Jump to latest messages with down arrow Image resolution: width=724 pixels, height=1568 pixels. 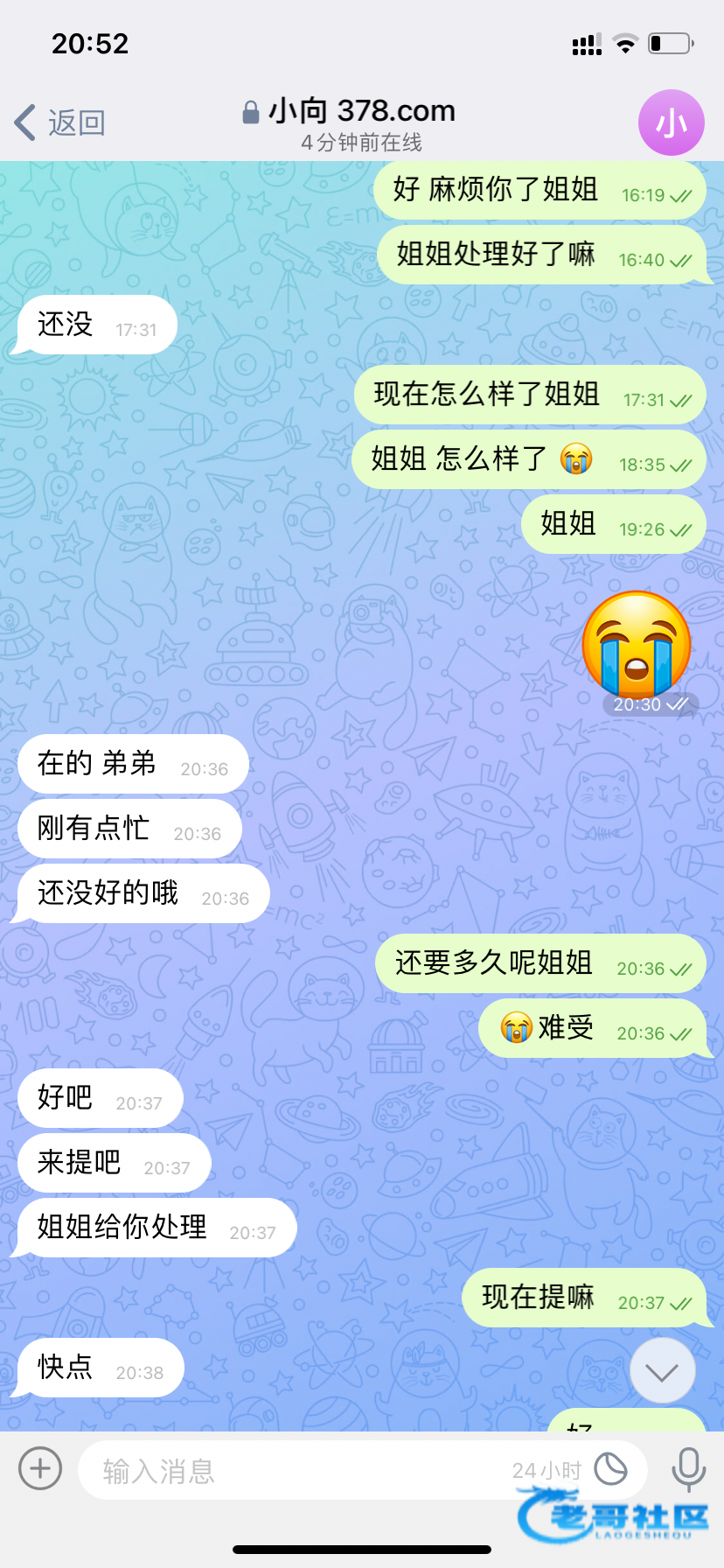pyautogui.click(x=662, y=1371)
